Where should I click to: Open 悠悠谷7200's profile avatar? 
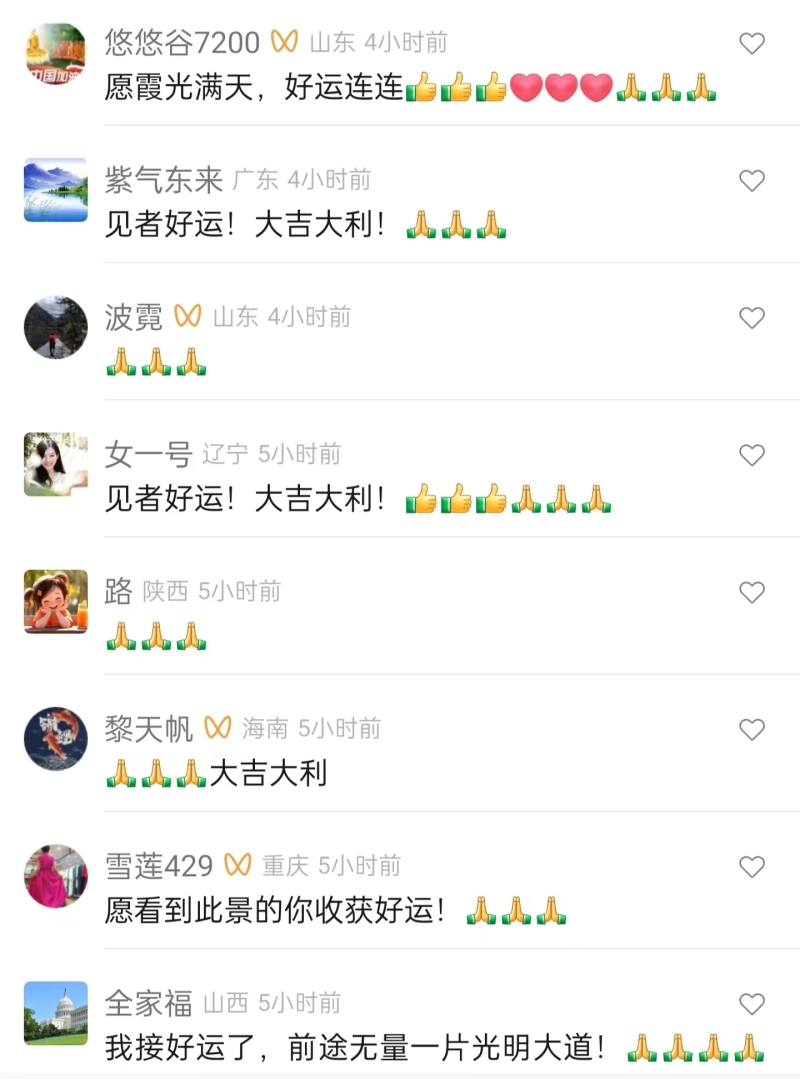55,54
